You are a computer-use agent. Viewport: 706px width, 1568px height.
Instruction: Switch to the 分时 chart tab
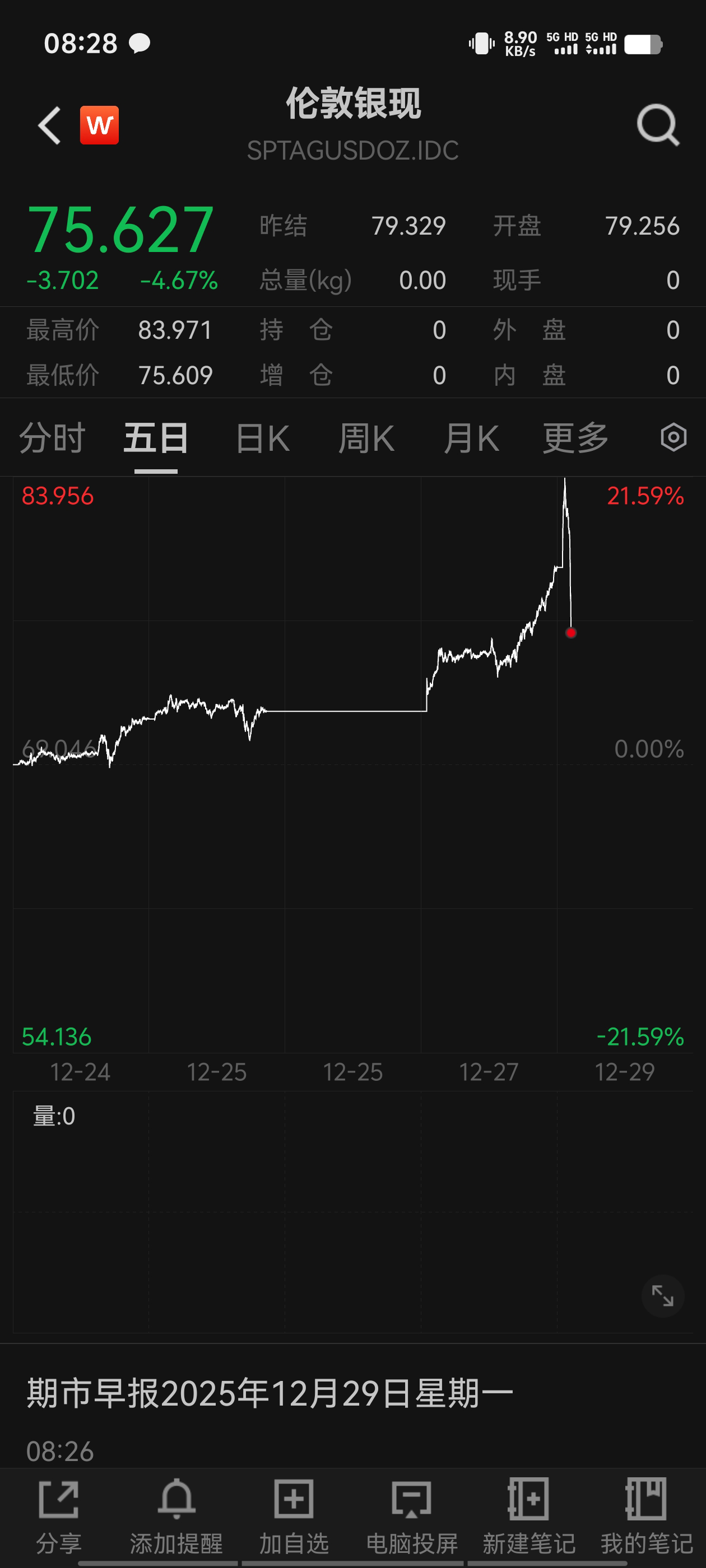tap(52, 438)
